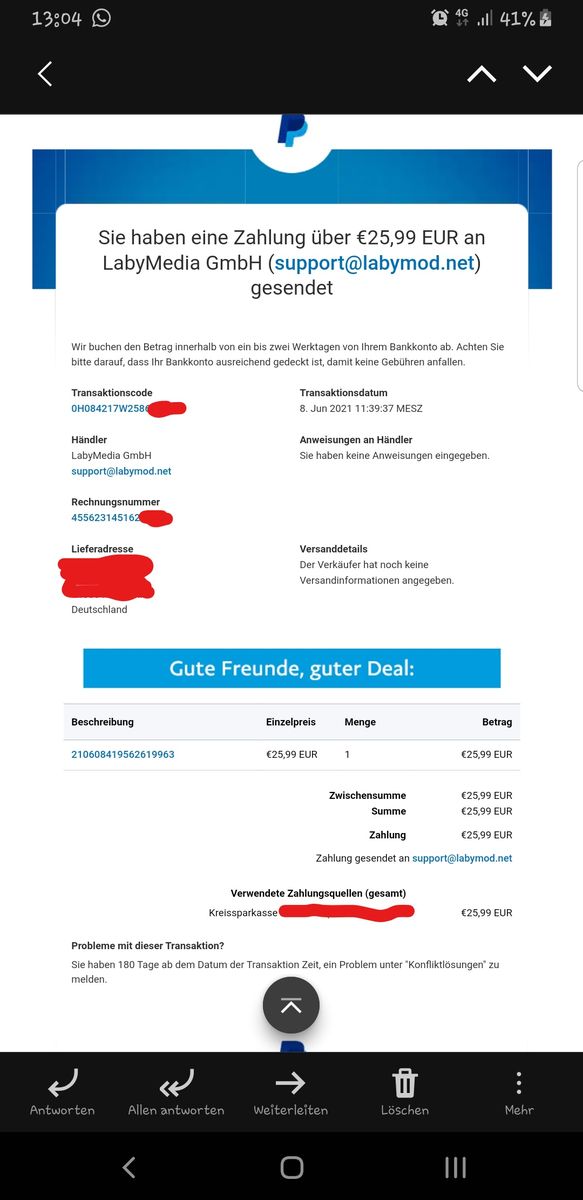Open the Transaktionscode link
The image size is (583, 1200).
tap(110, 409)
